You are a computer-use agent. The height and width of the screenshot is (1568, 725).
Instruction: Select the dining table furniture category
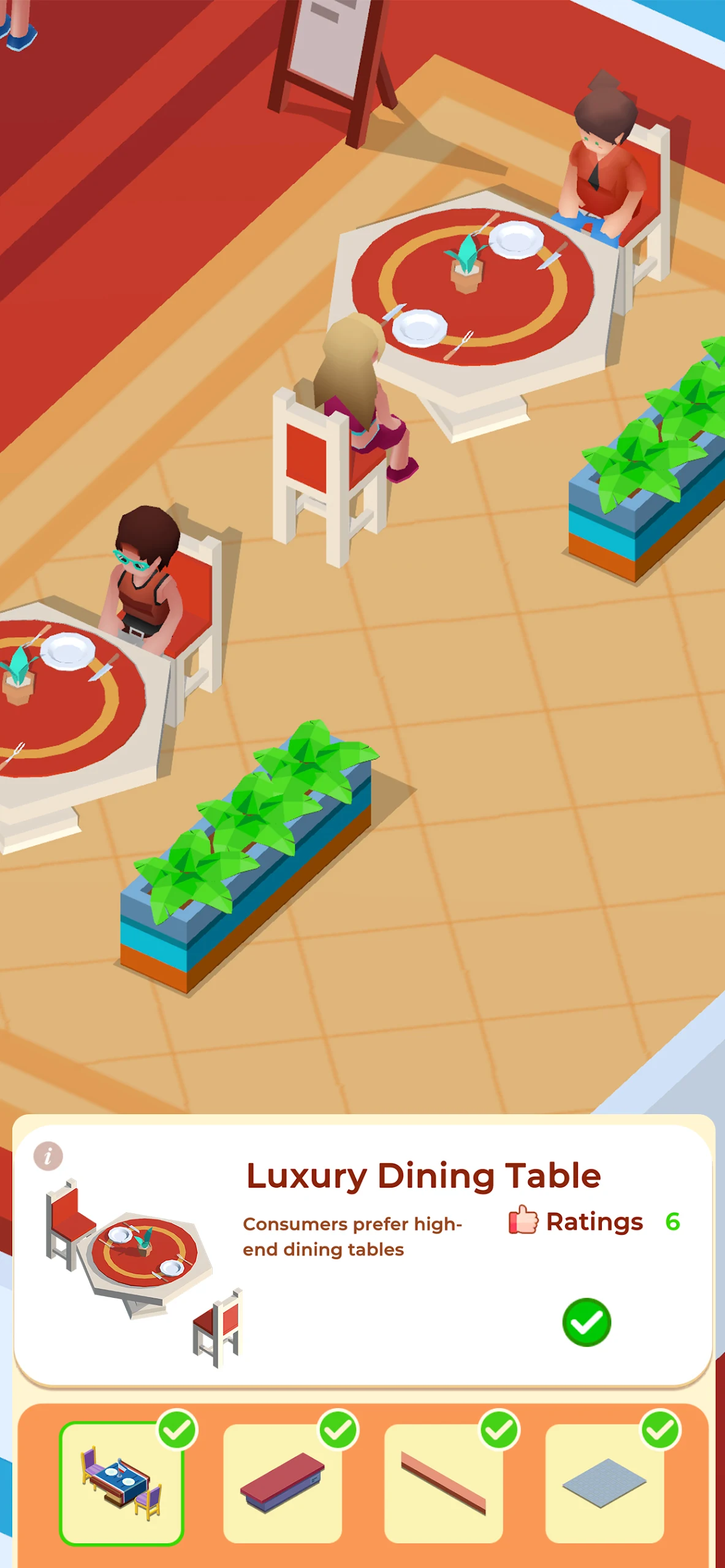(121, 1482)
